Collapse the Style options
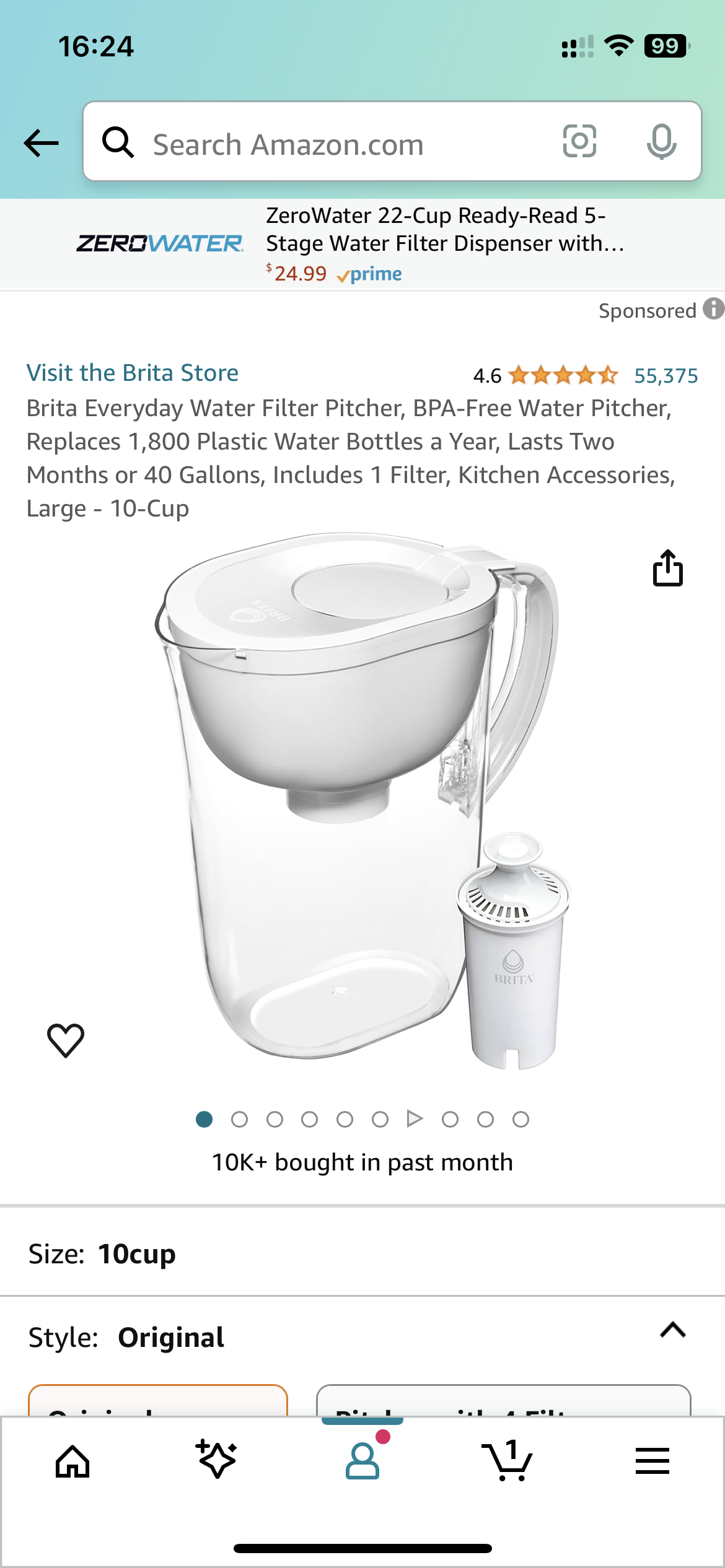Viewport: 725px width, 1568px height. click(673, 1330)
